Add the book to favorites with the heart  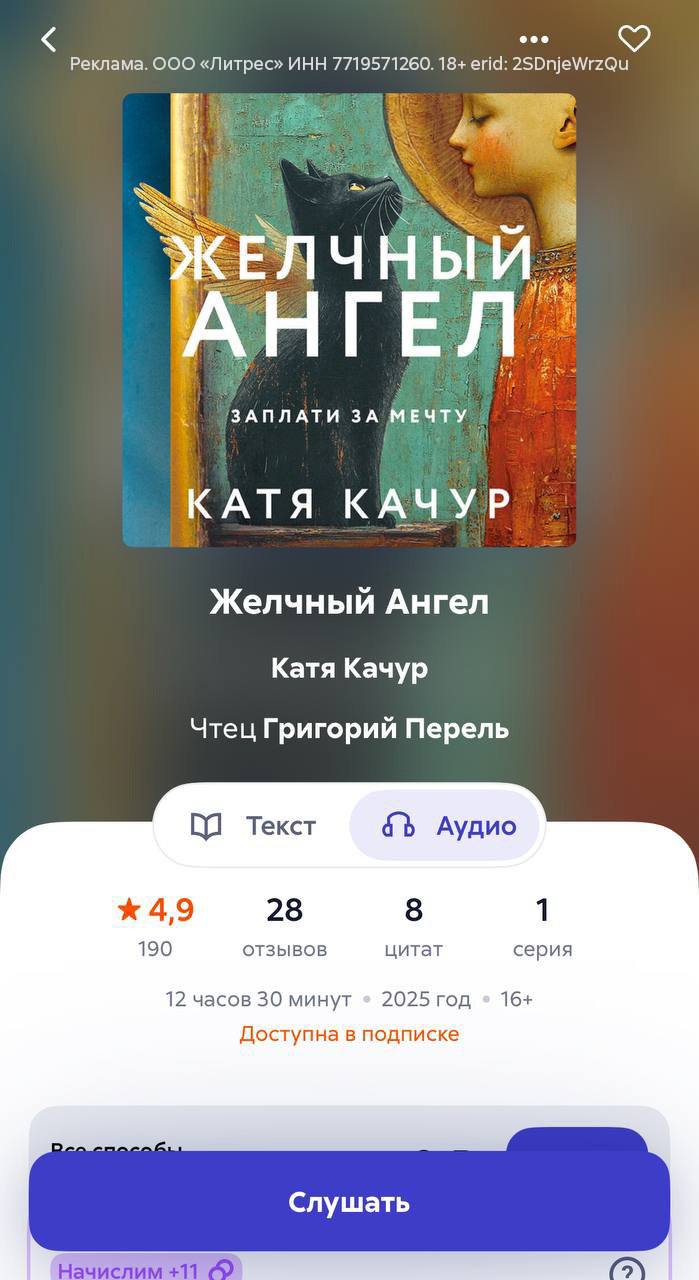pos(634,39)
